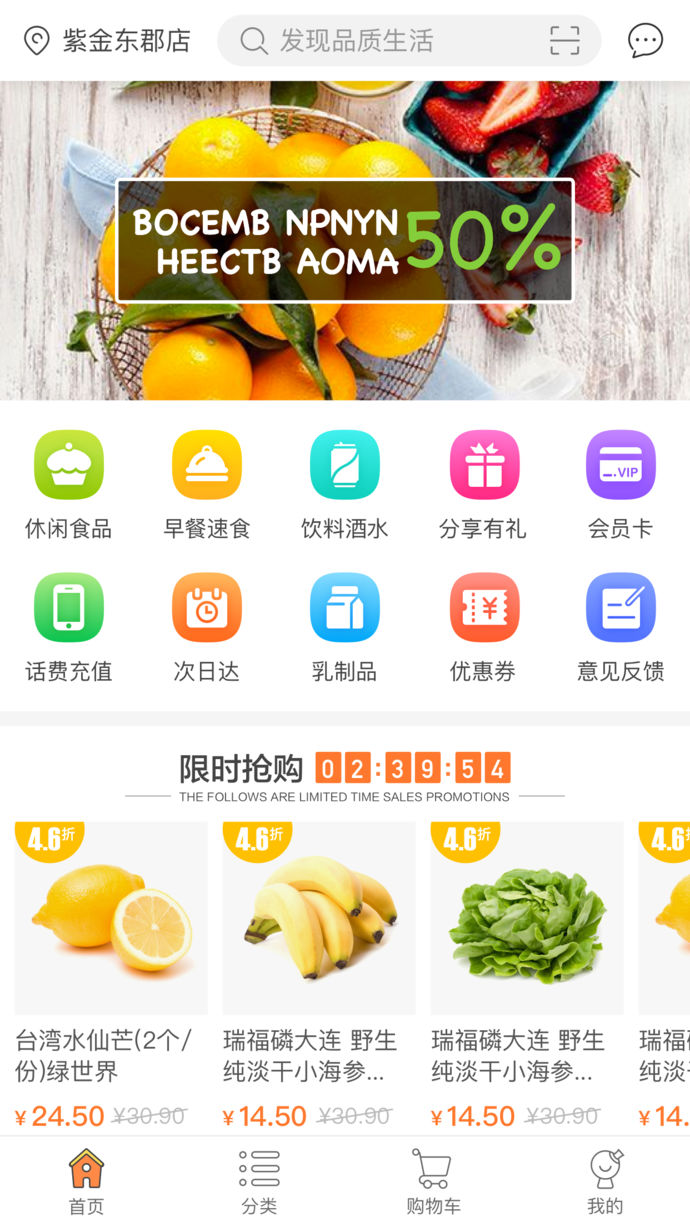This screenshot has width=690, height=1227.
Task: Open the 50% fruit promotion banner
Action: (345, 240)
